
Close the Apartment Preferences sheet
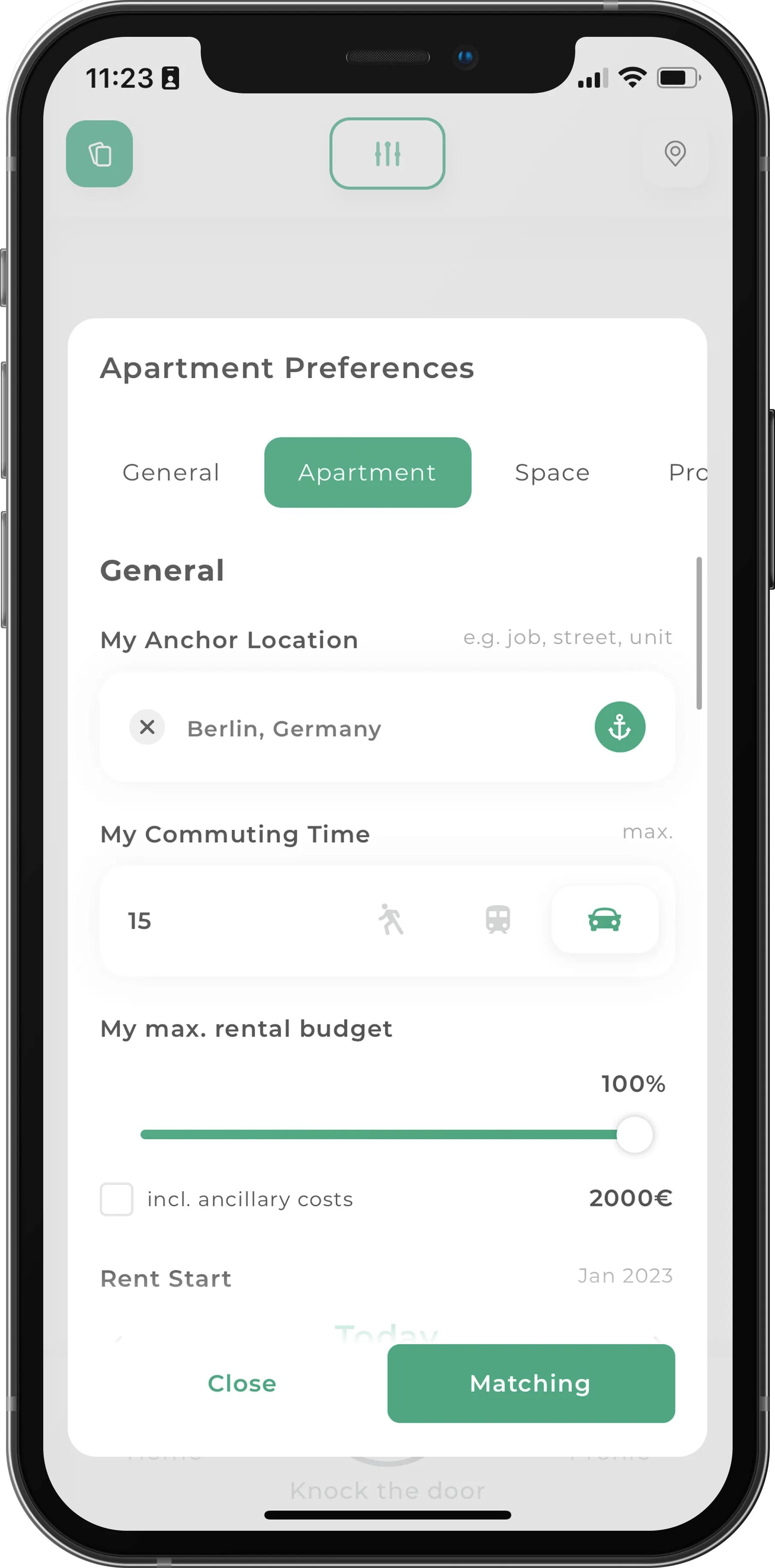tap(241, 1383)
